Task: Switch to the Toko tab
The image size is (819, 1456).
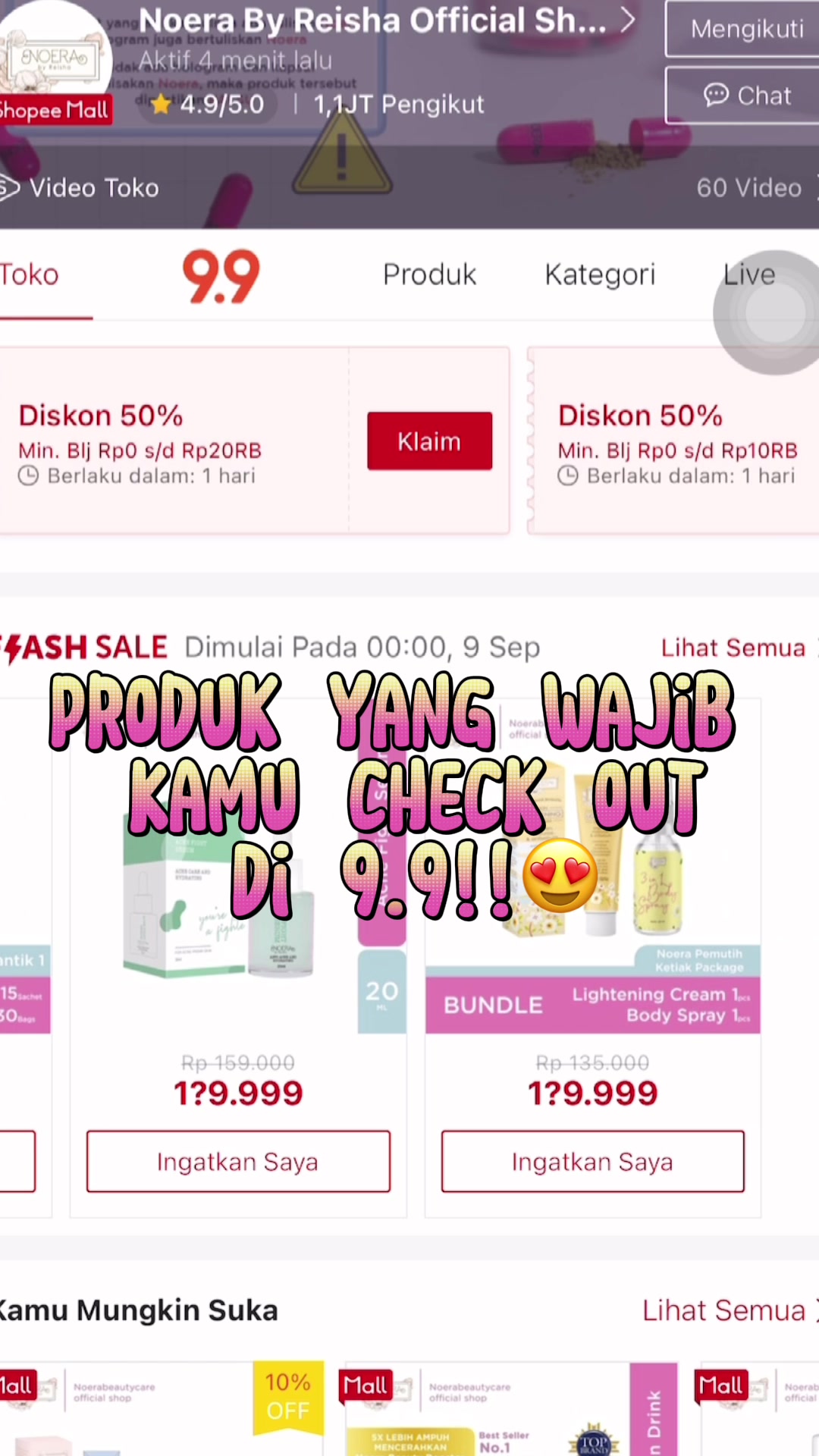Action: pos(30,275)
